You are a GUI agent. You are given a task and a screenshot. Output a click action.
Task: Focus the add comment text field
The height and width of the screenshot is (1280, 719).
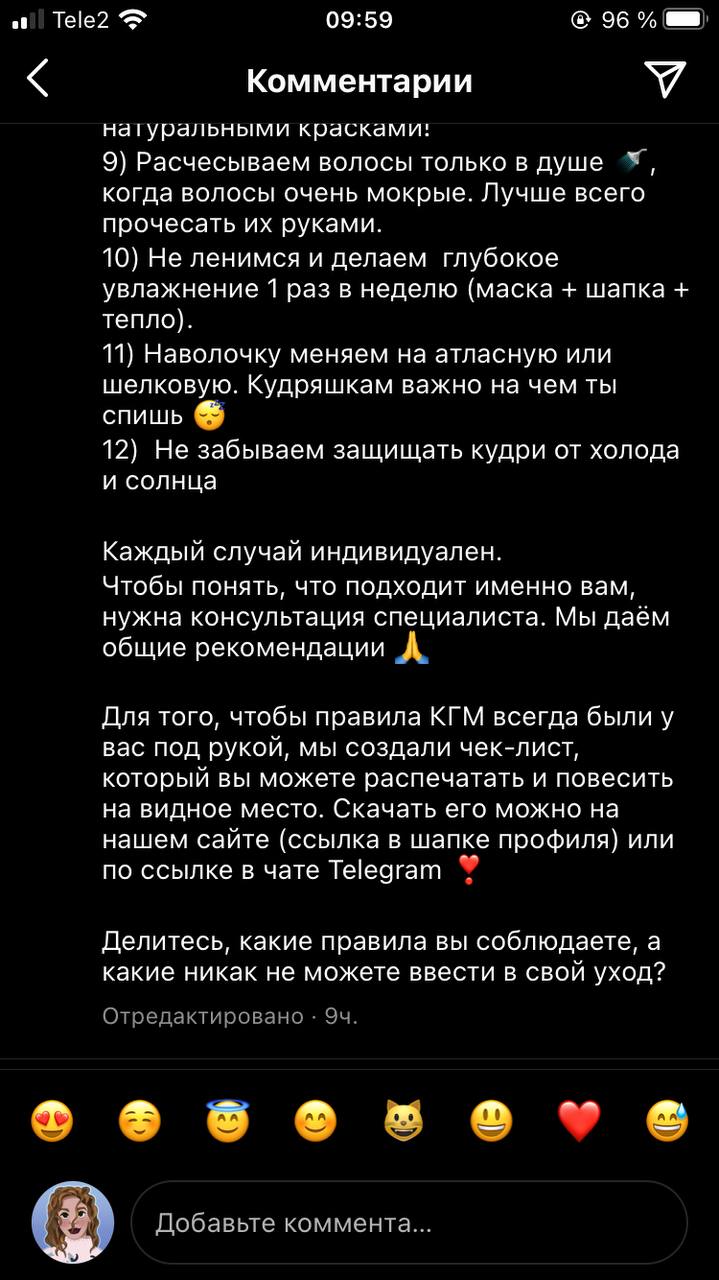click(x=409, y=1222)
